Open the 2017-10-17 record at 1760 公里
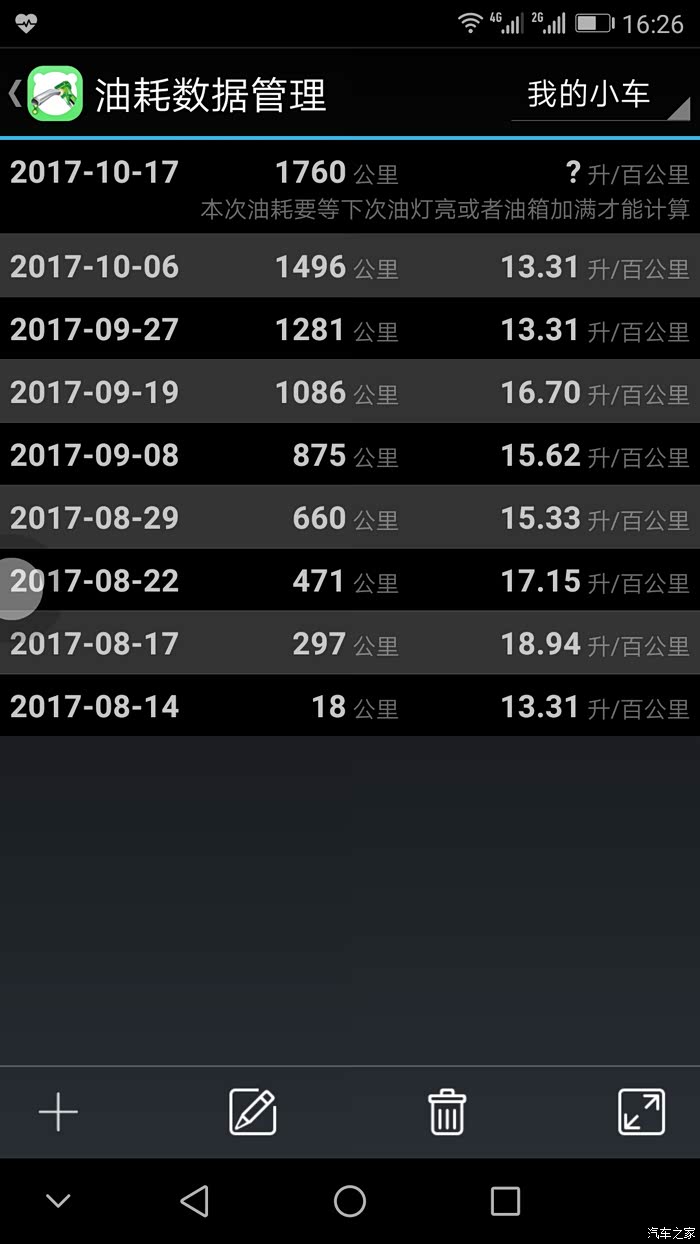Viewport: 700px width, 1244px height. (x=350, y=186)
